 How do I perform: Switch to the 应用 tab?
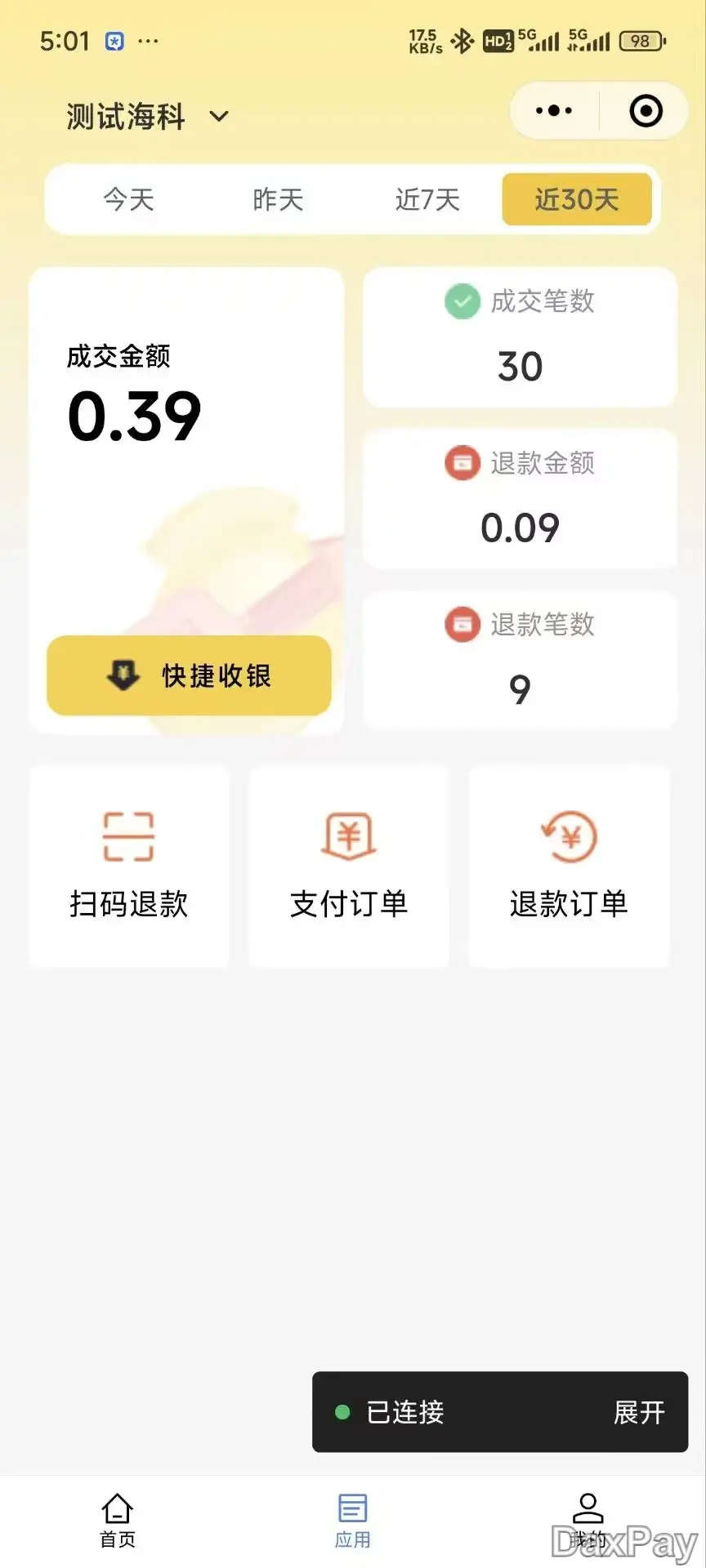(353, 1520)
